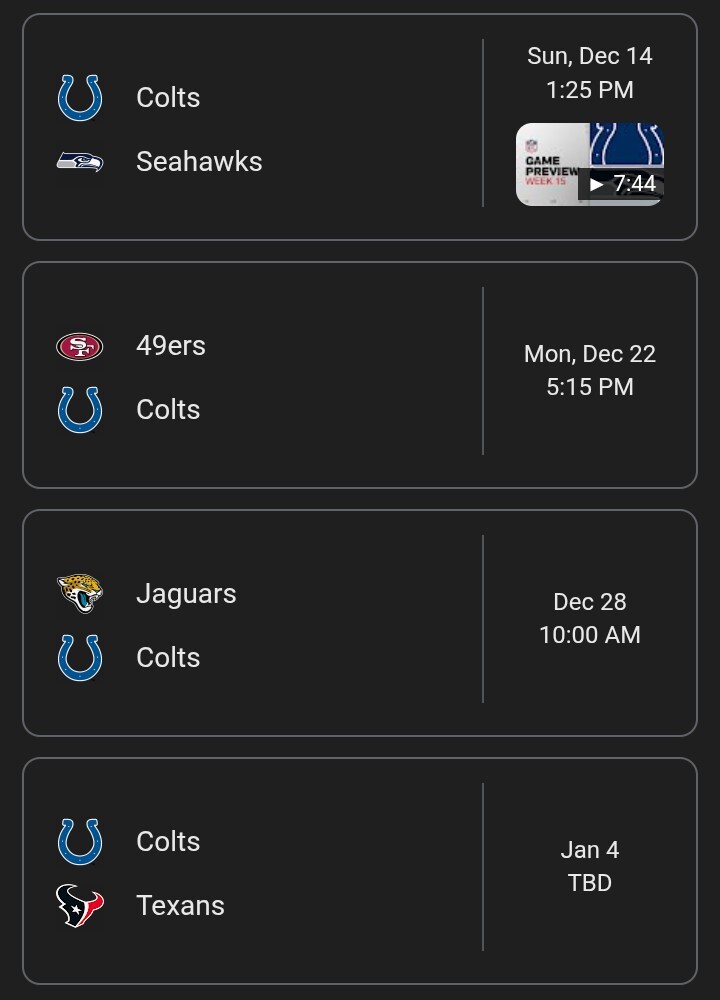Viewport: 720px width, 1000px height.
Task: Open the 49ers vs Colts game card
Action: point(360,375)
